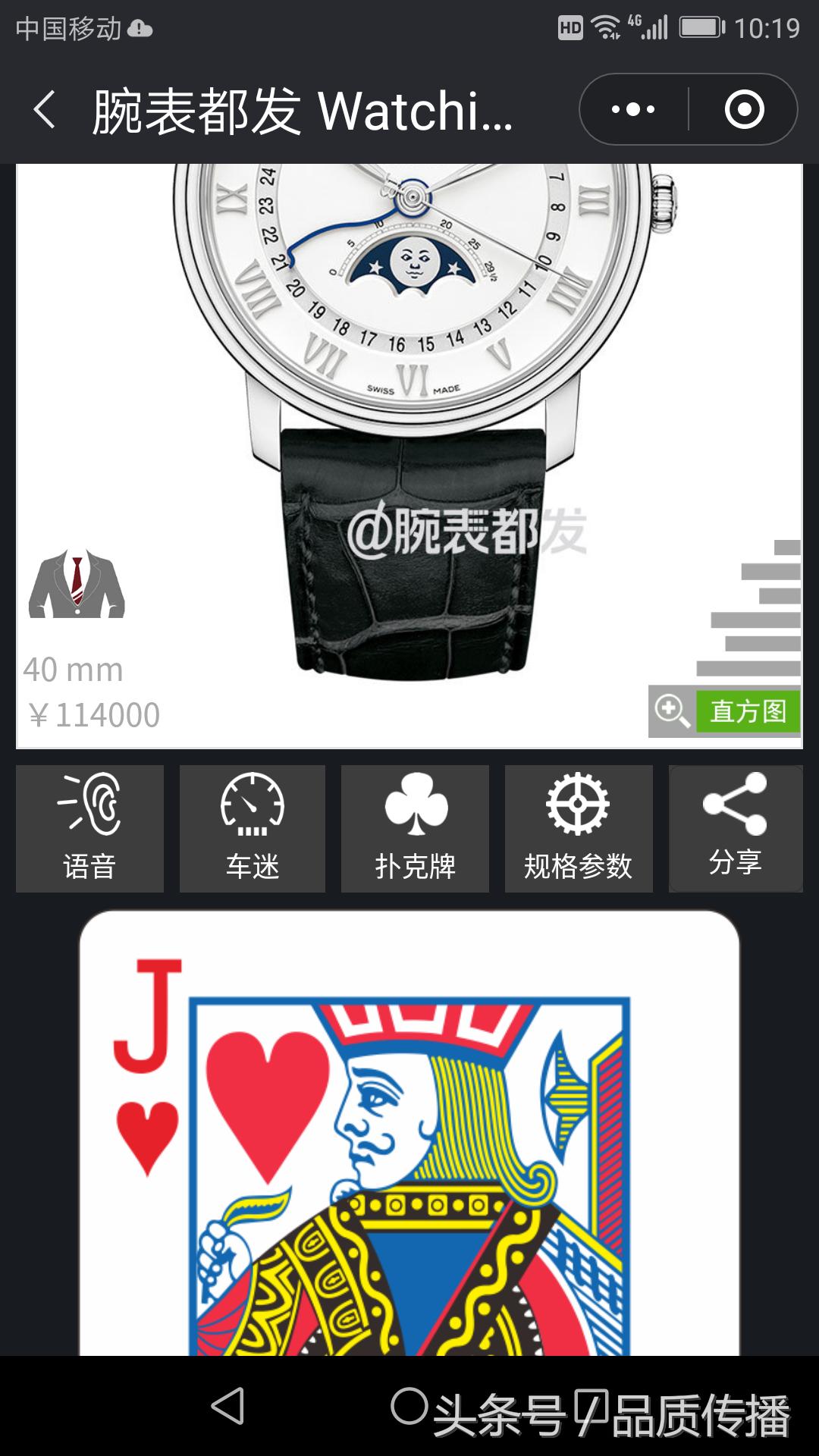819x1456 pixels.
Task: Click the magnifier zoom-in icon beside 直方图
Action: pos(670,711)
